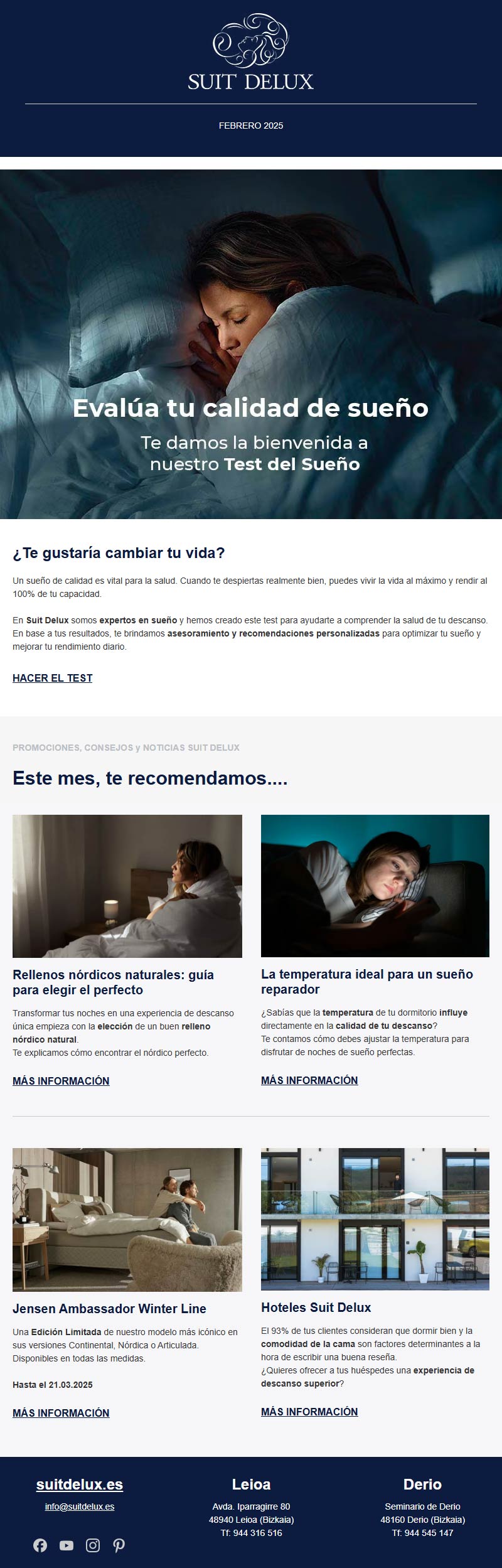Open MÁS INFORMACIÓN under Jensen Ambassador Winter Line
Image resolution: width=502 pixels, height=1568 pixels.
tap(61, 1413)
